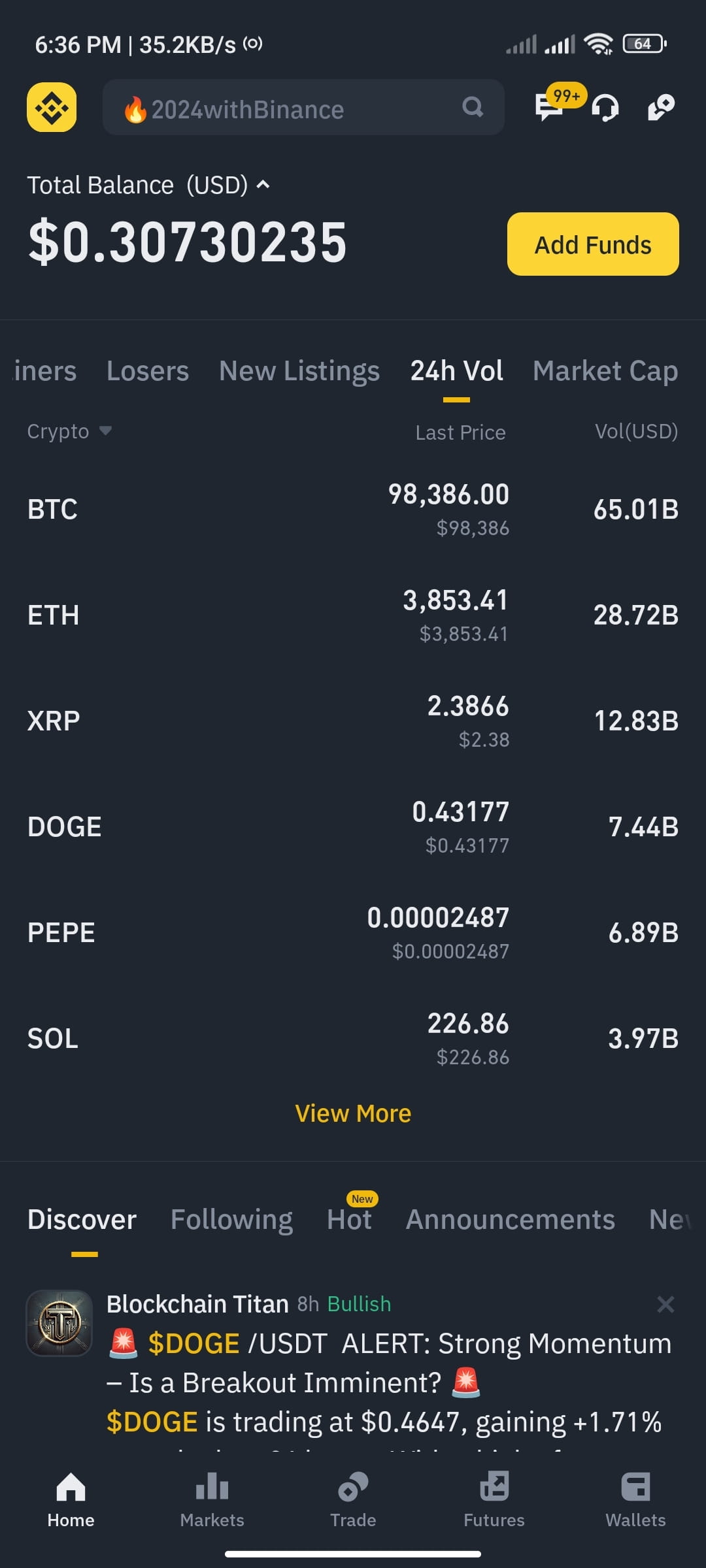Open the DOGE market row

pos(353,827)
